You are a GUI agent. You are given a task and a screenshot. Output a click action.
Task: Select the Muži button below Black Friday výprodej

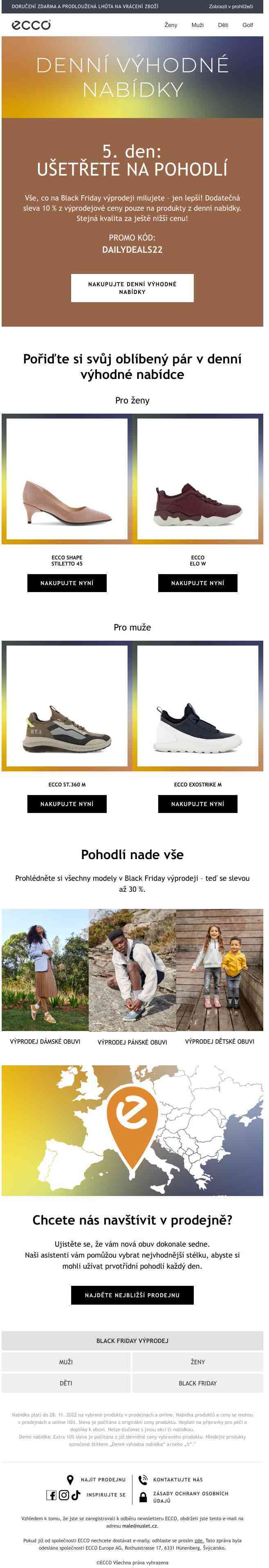tap(66, 1362)
